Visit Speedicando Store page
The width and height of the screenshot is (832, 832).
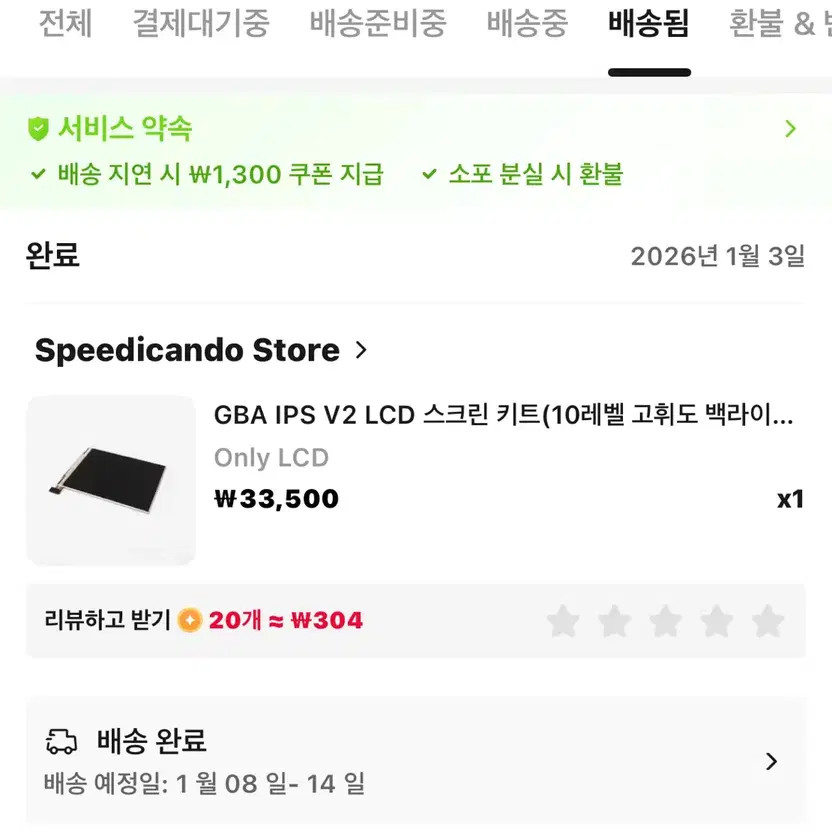coord(200,350)
